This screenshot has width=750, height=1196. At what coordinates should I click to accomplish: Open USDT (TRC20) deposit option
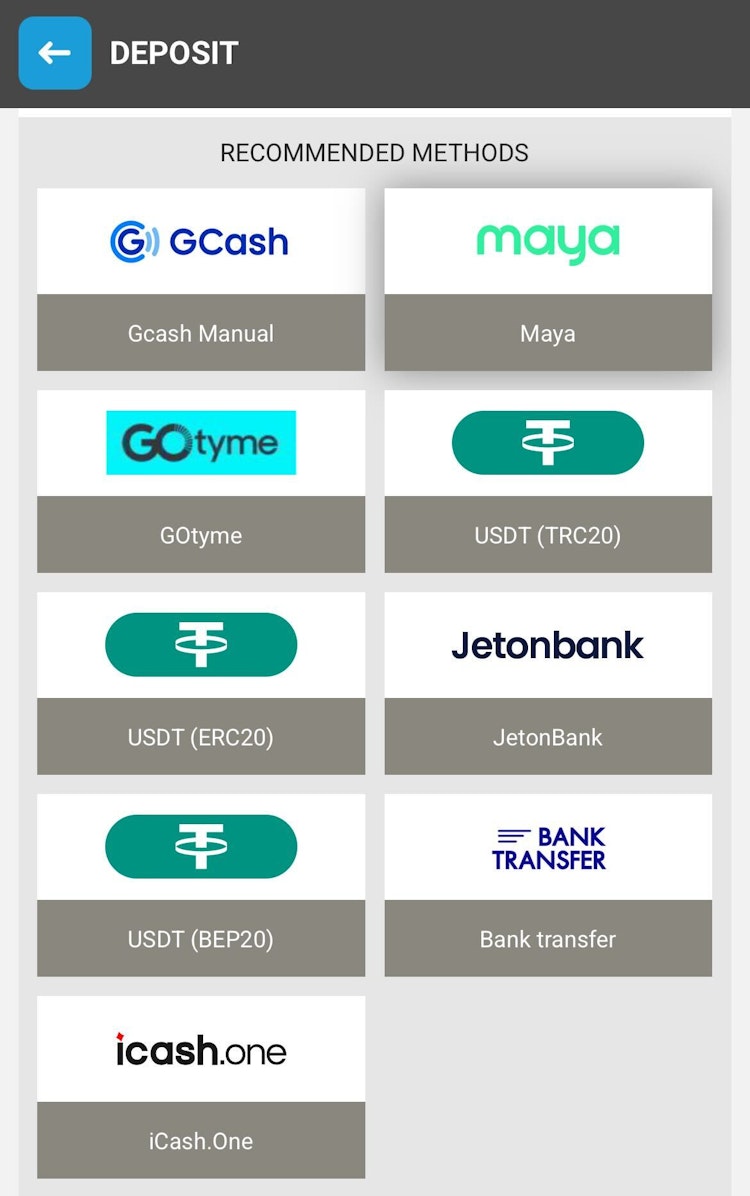coord(547,535)
